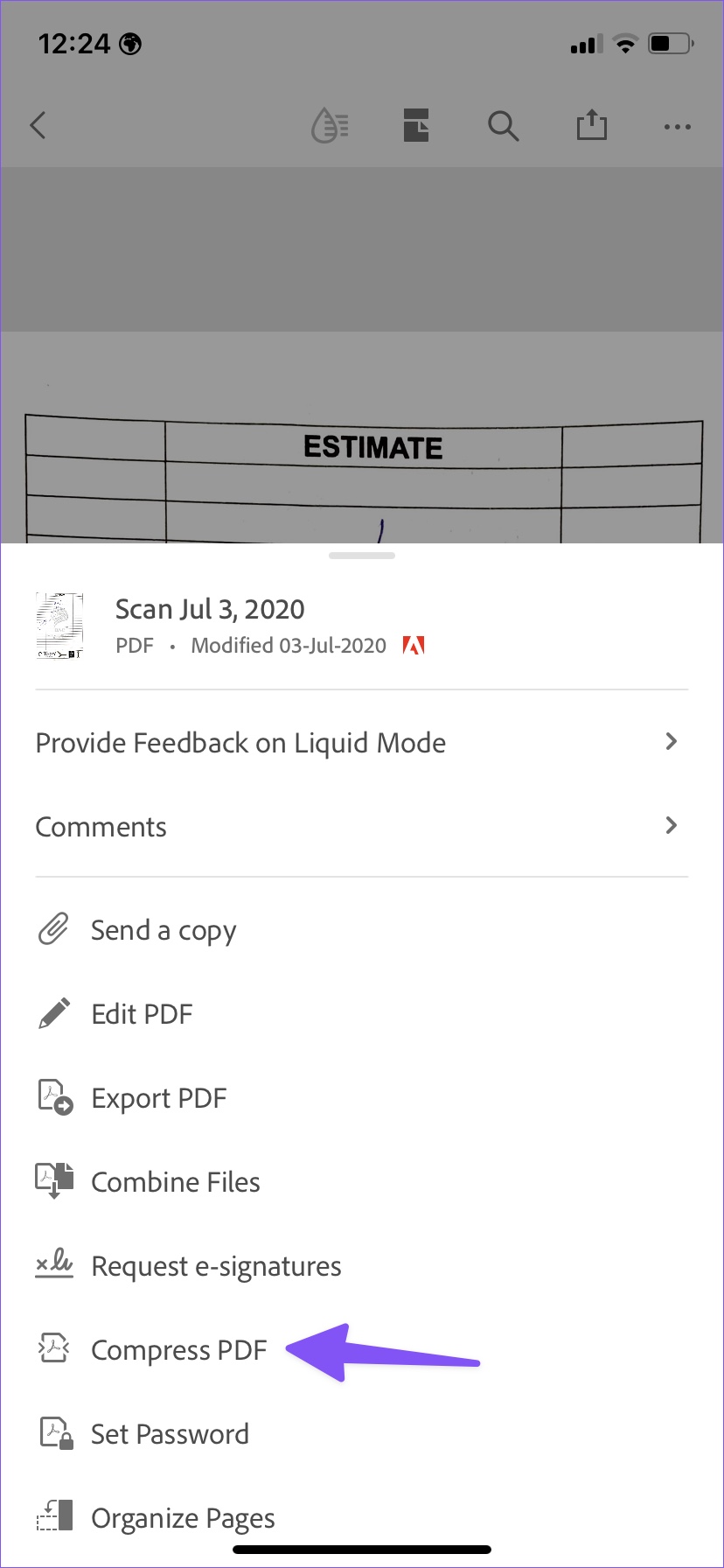Open the three-dot overflow menu
This screenshot has height=1568, width=724.
pos(678,127)
